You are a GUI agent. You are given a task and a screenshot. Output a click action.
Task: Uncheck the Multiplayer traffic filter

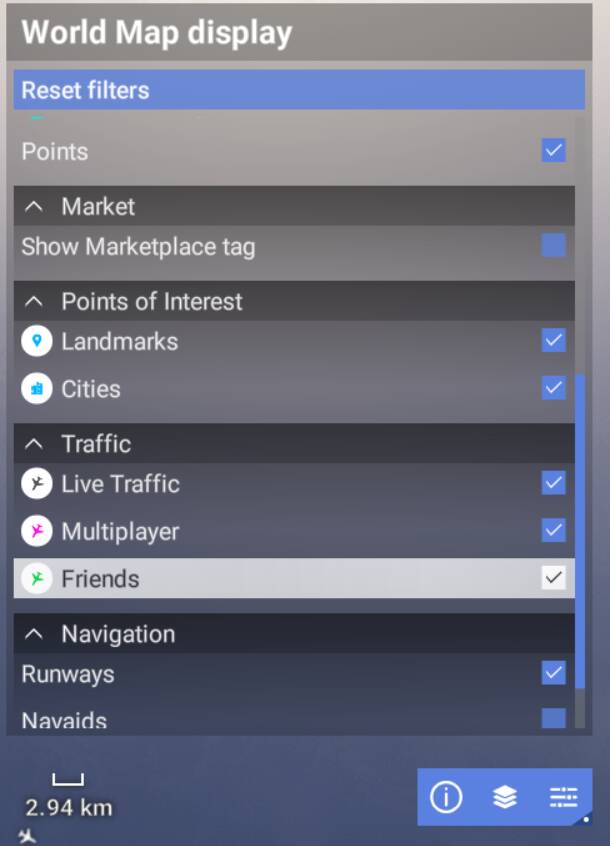coord(553,531)
